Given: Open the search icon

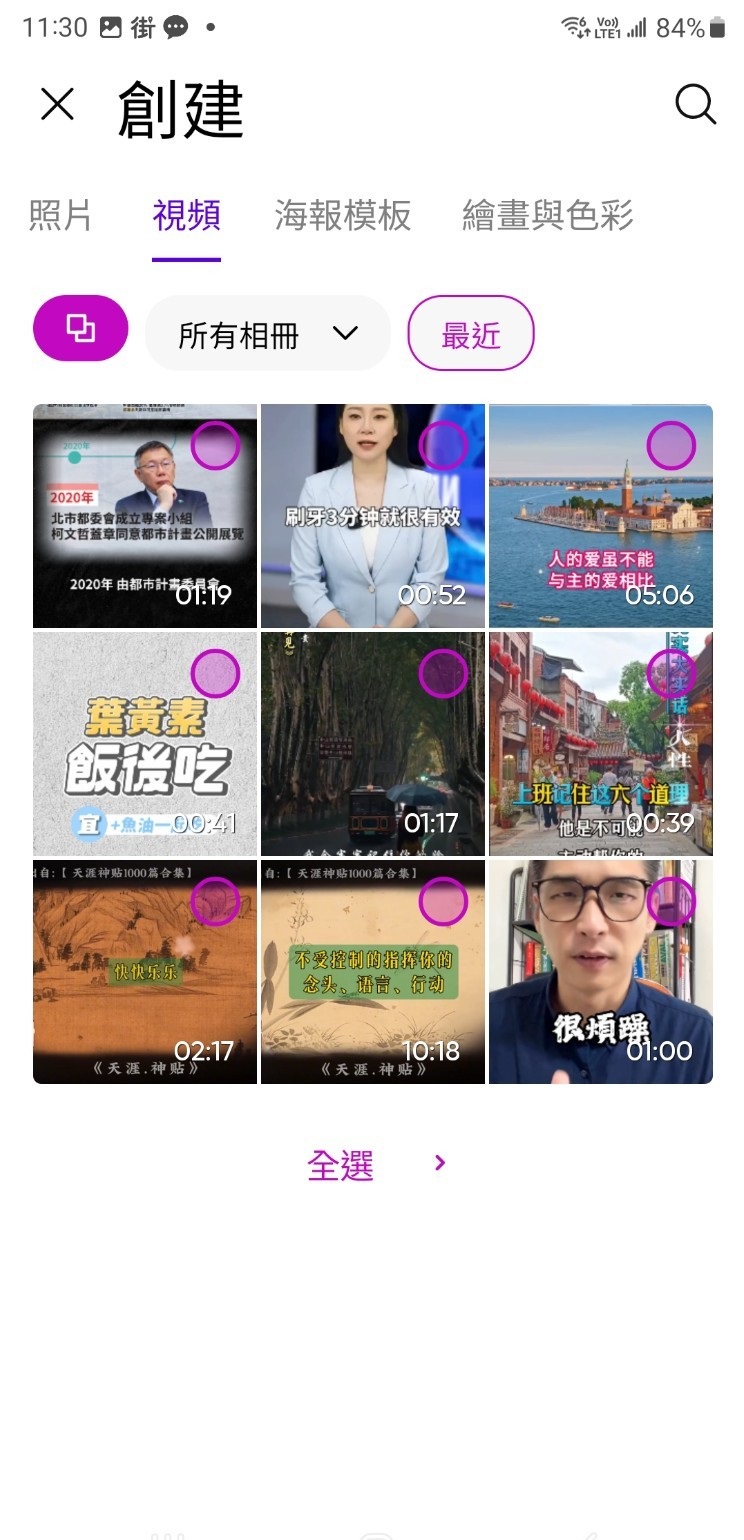Looking at the screenshot, I should click(696, 105).
